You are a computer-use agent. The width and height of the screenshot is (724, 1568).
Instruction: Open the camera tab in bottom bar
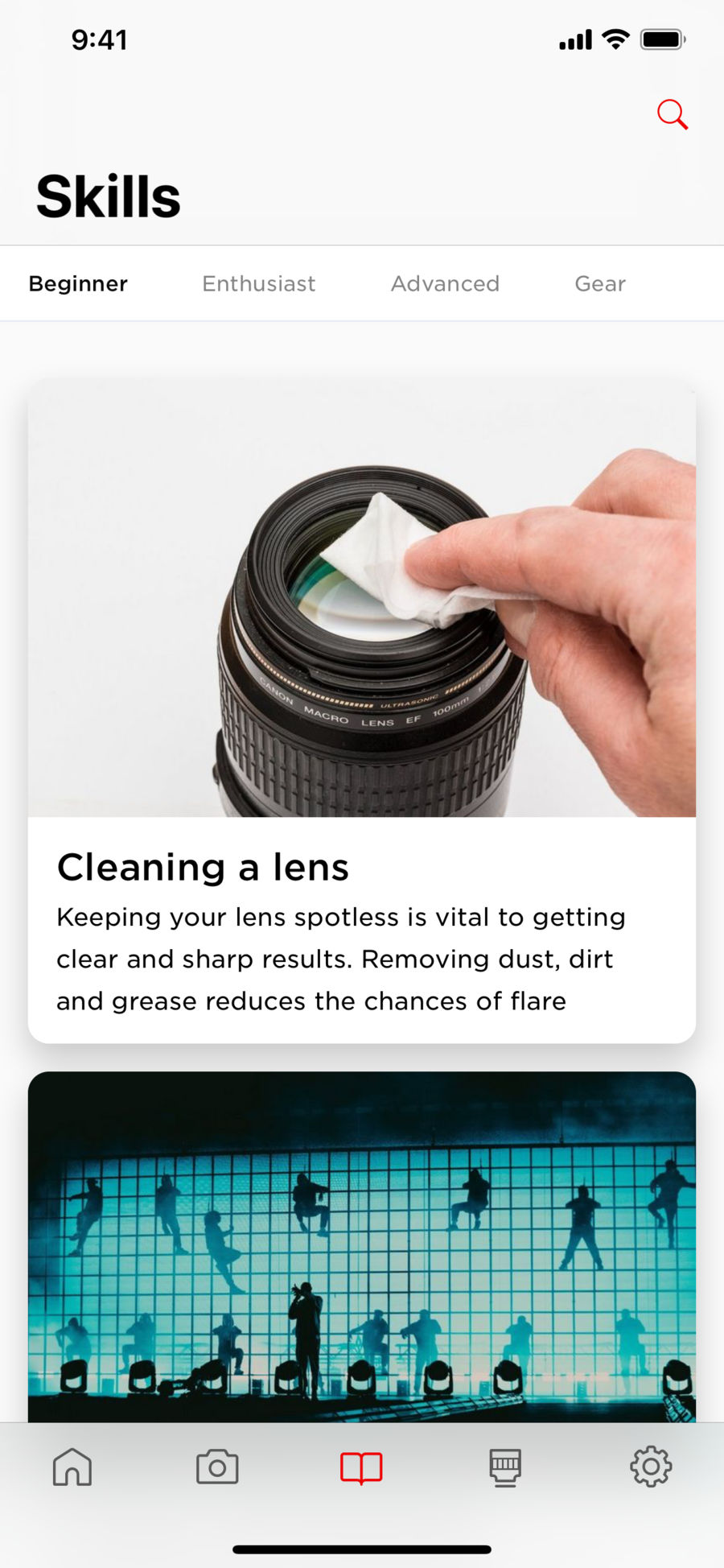(217, 1467)
